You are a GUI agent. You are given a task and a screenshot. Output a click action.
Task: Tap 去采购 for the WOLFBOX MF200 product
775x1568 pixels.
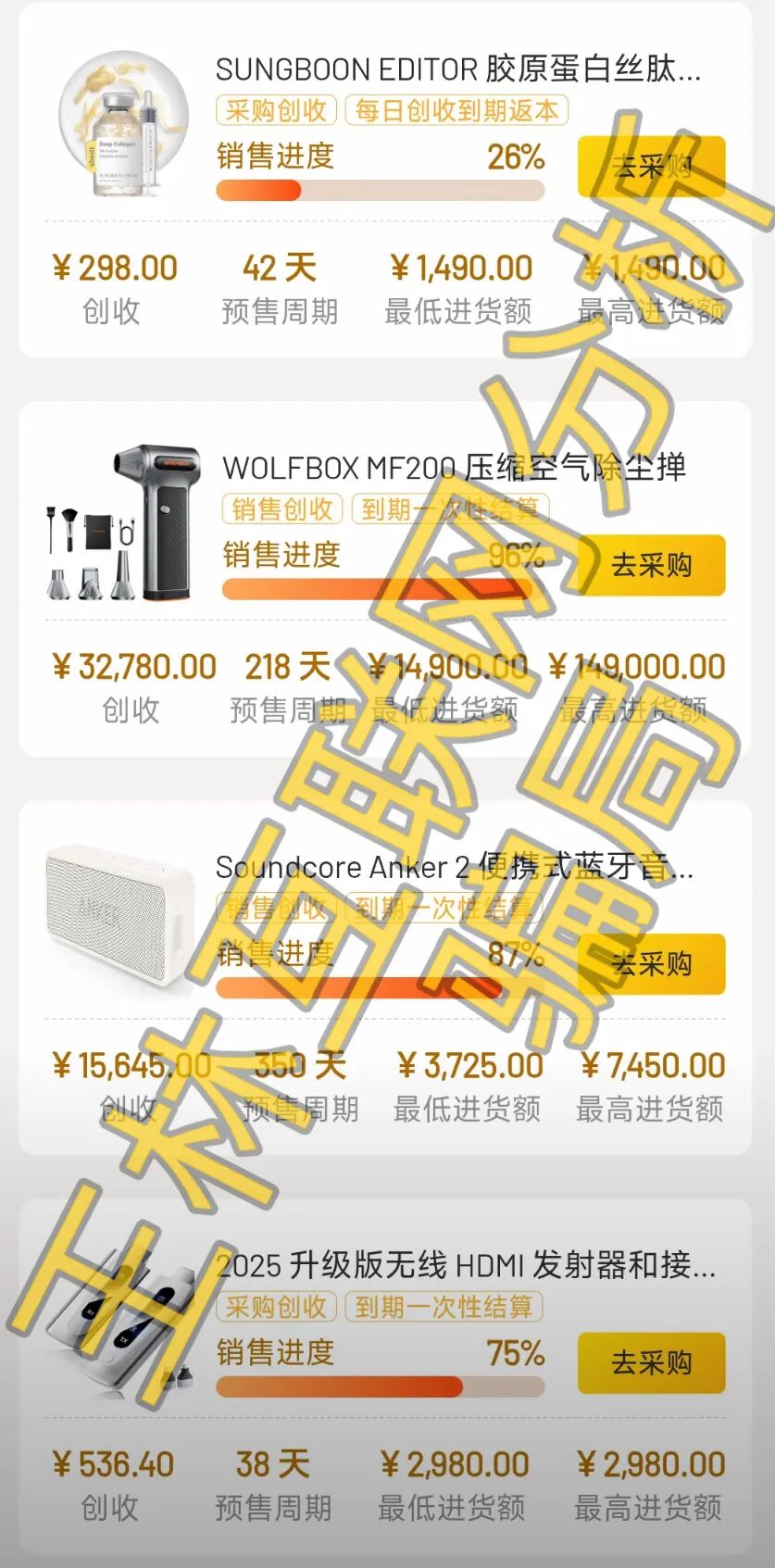[650, 566]
